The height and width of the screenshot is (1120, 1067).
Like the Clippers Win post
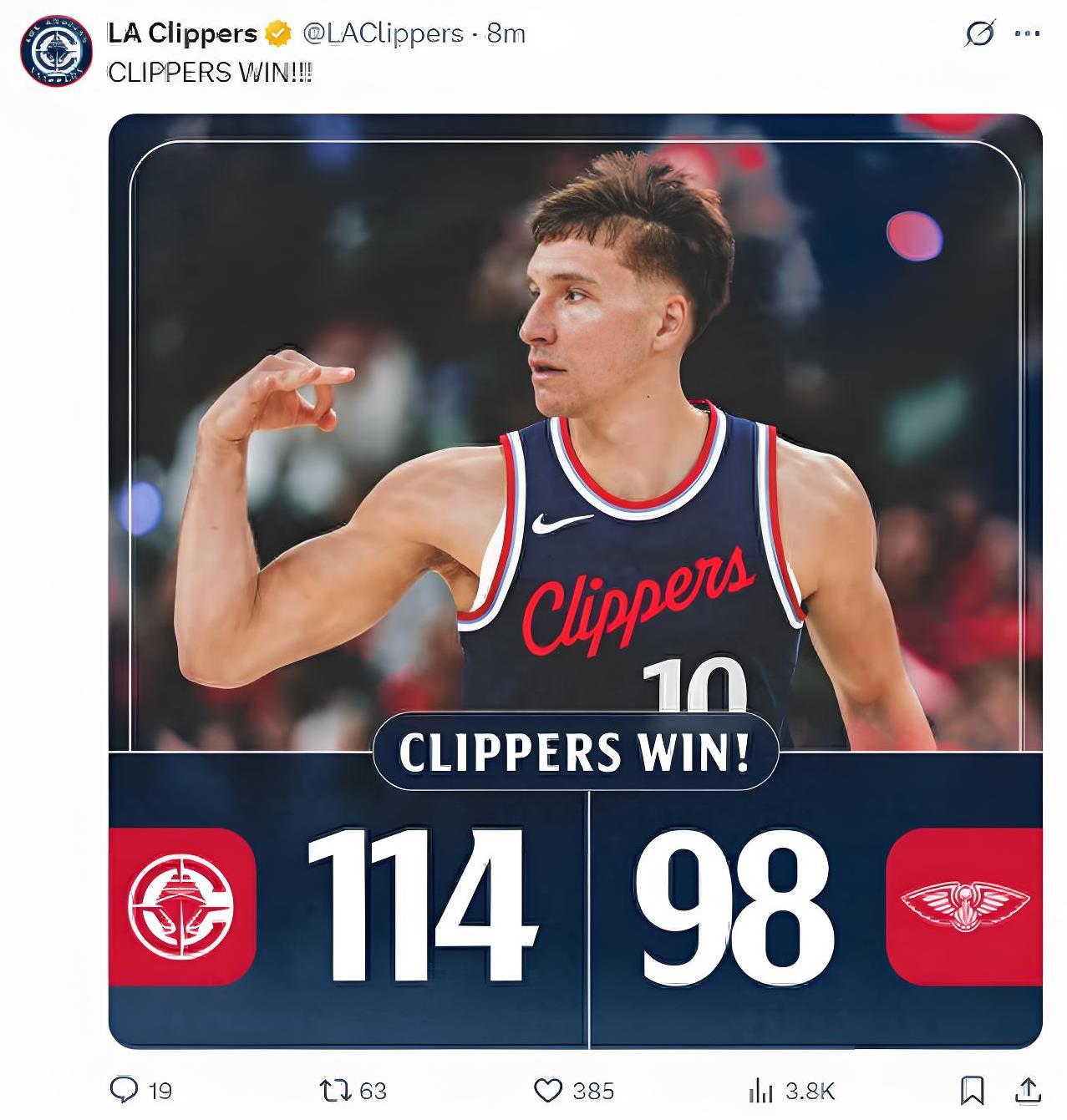pyautogui.click(x=547, y=1089)
